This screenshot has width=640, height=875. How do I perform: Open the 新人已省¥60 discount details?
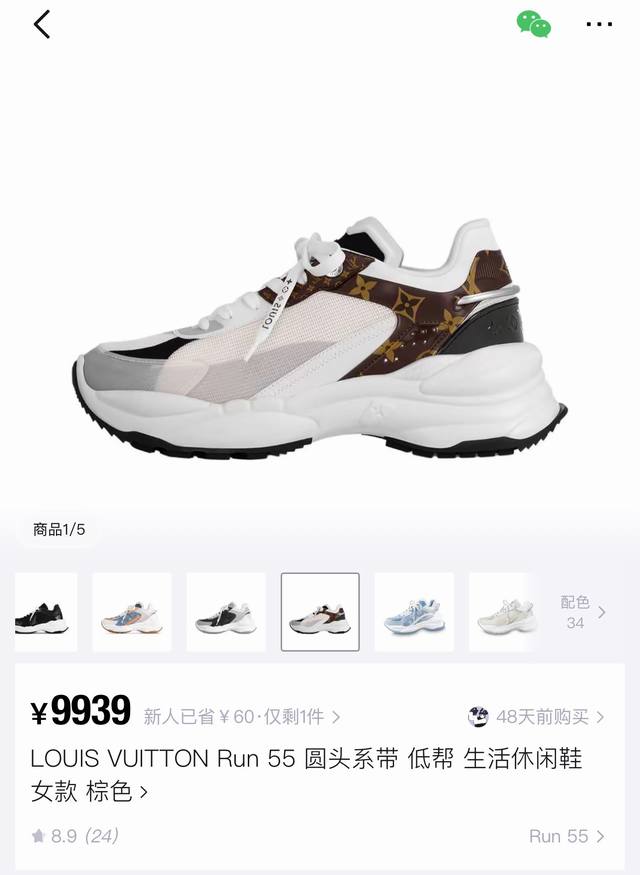click(x=240, y=716)
